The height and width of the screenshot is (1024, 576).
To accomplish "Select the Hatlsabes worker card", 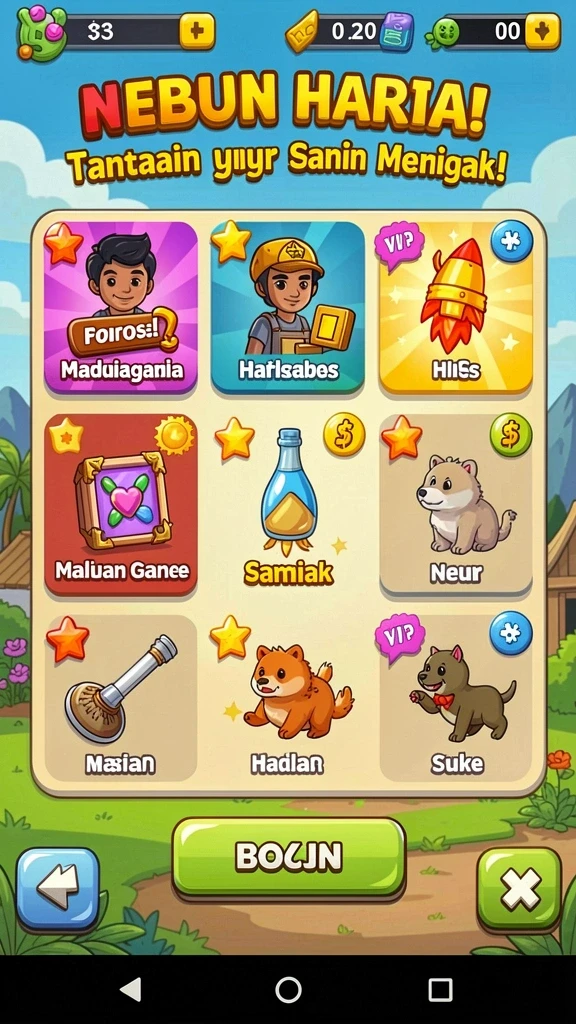I will coord(288,308).
